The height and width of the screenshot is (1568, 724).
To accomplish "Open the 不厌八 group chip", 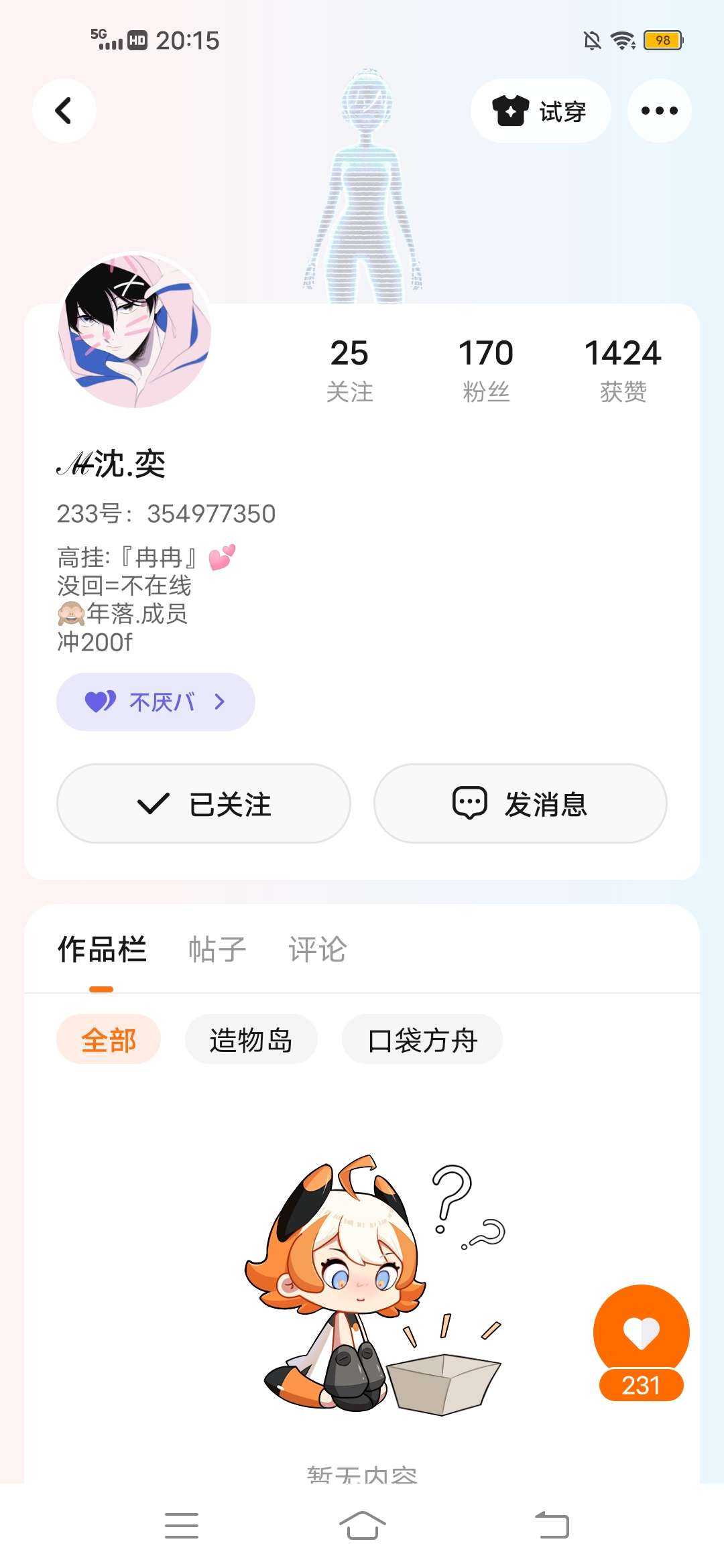I will point(156,702).
